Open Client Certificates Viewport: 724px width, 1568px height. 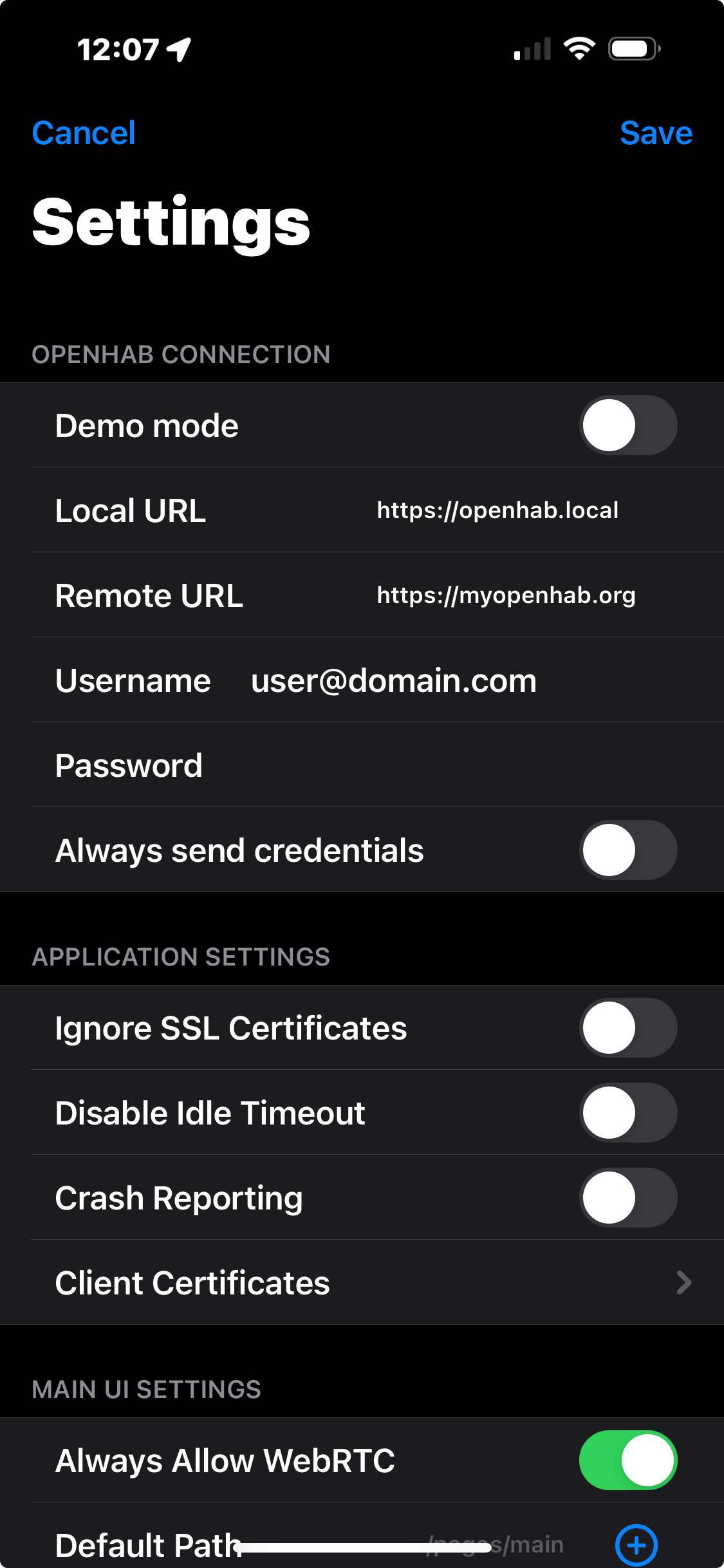pos(362,1283)
